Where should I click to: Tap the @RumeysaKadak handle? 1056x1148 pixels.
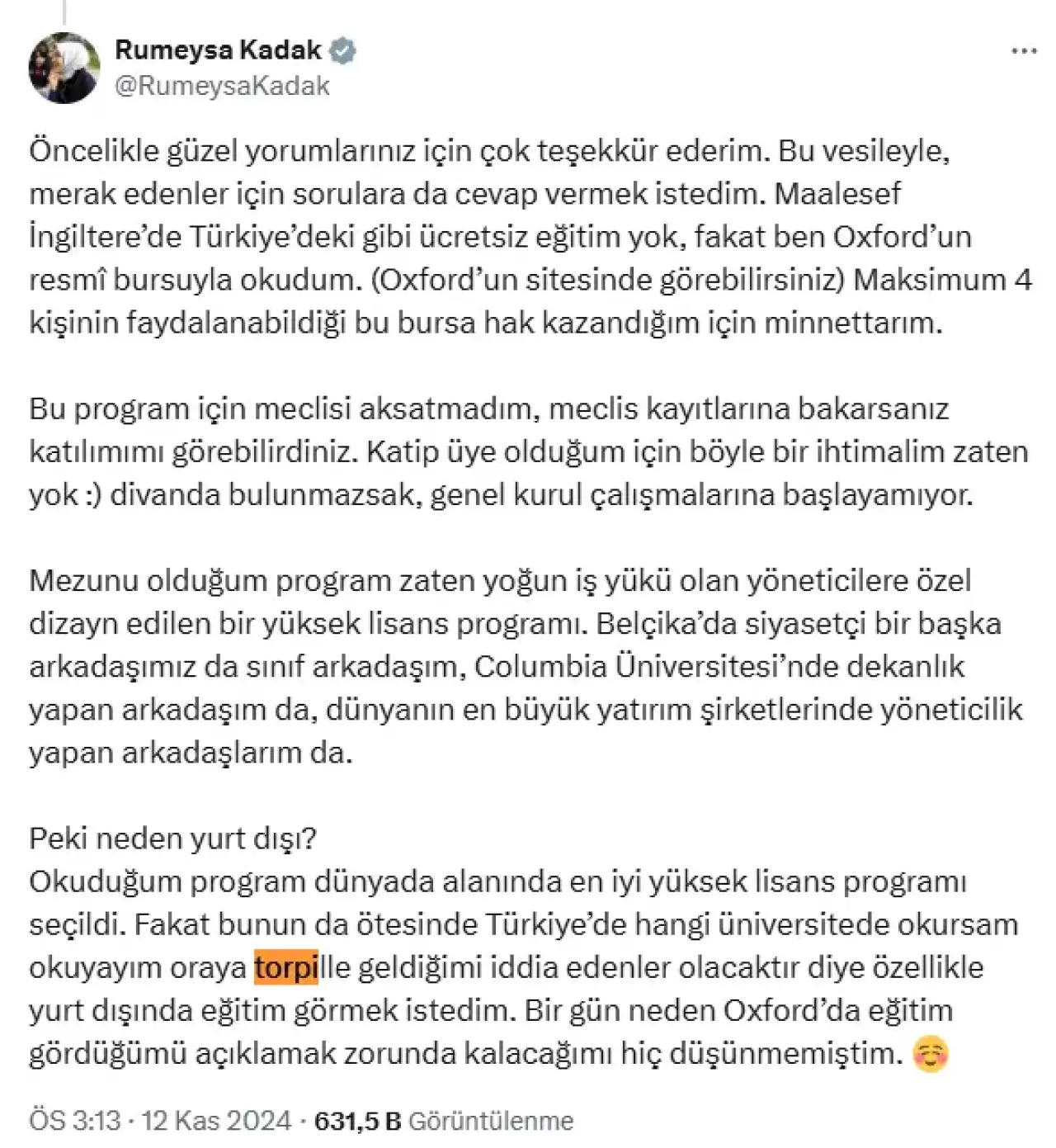pos(222,86)
